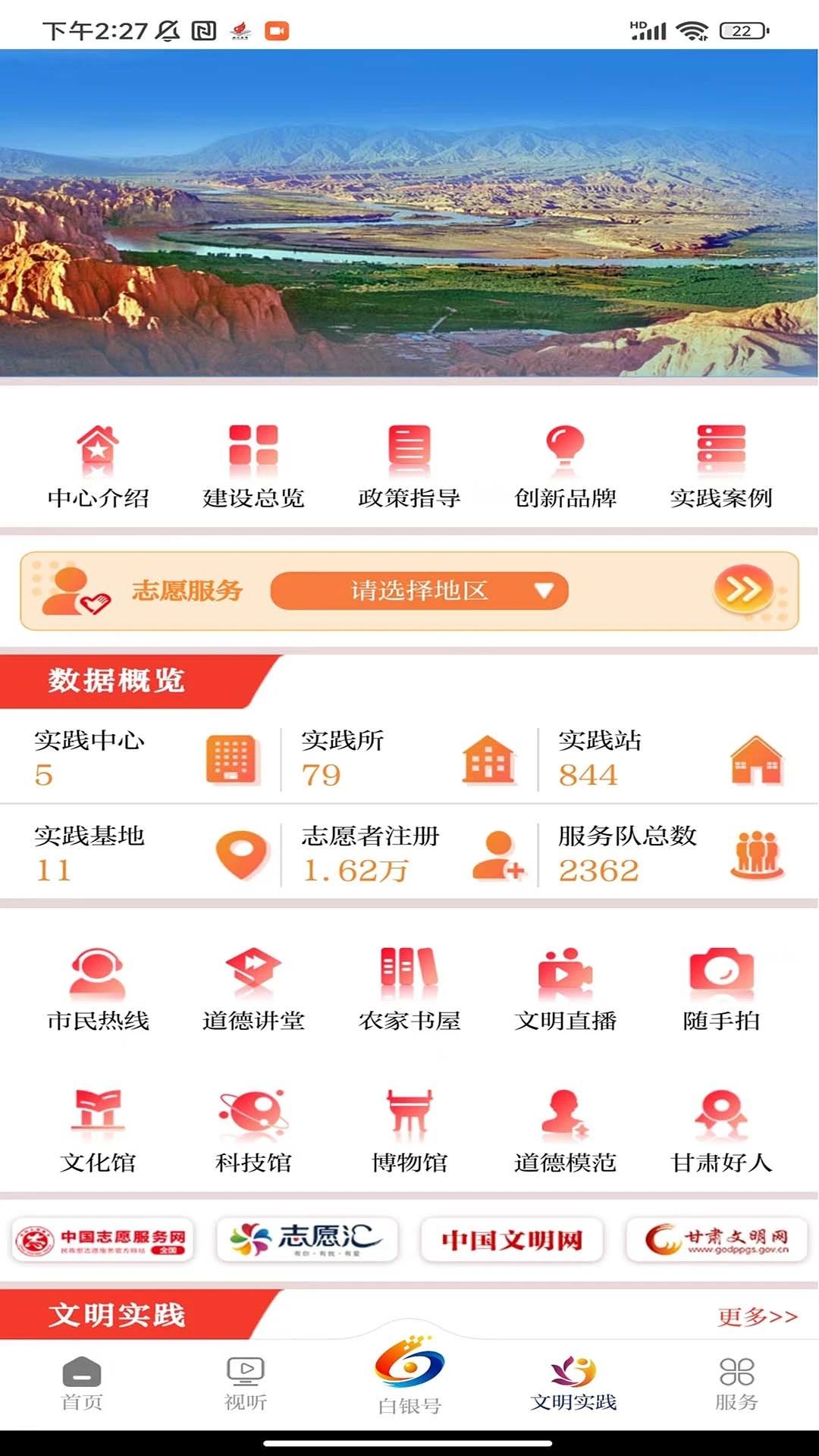Open the 志愿汇 link banner
Viewport: 819px width, 1456px height.
click(x=307, y=1241)
